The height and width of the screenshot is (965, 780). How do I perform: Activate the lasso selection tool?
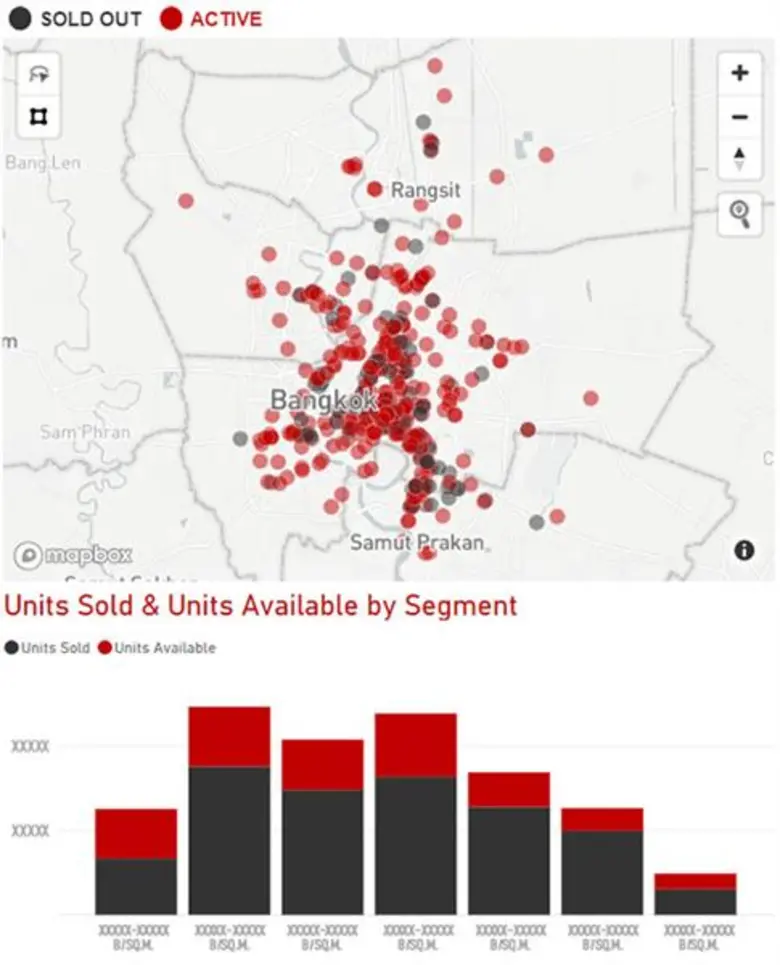coord(39,73)
